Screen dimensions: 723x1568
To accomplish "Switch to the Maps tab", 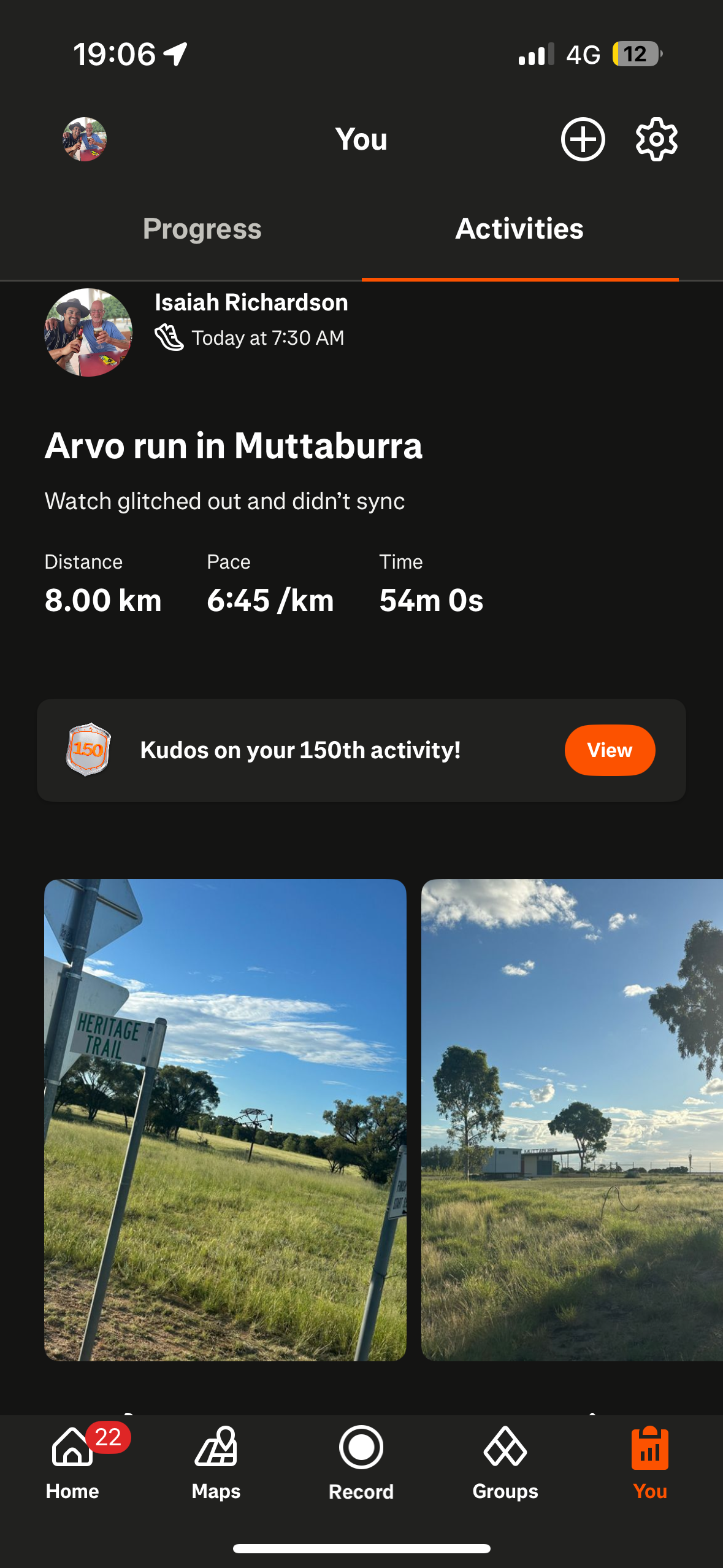I will click(216, 1463).
